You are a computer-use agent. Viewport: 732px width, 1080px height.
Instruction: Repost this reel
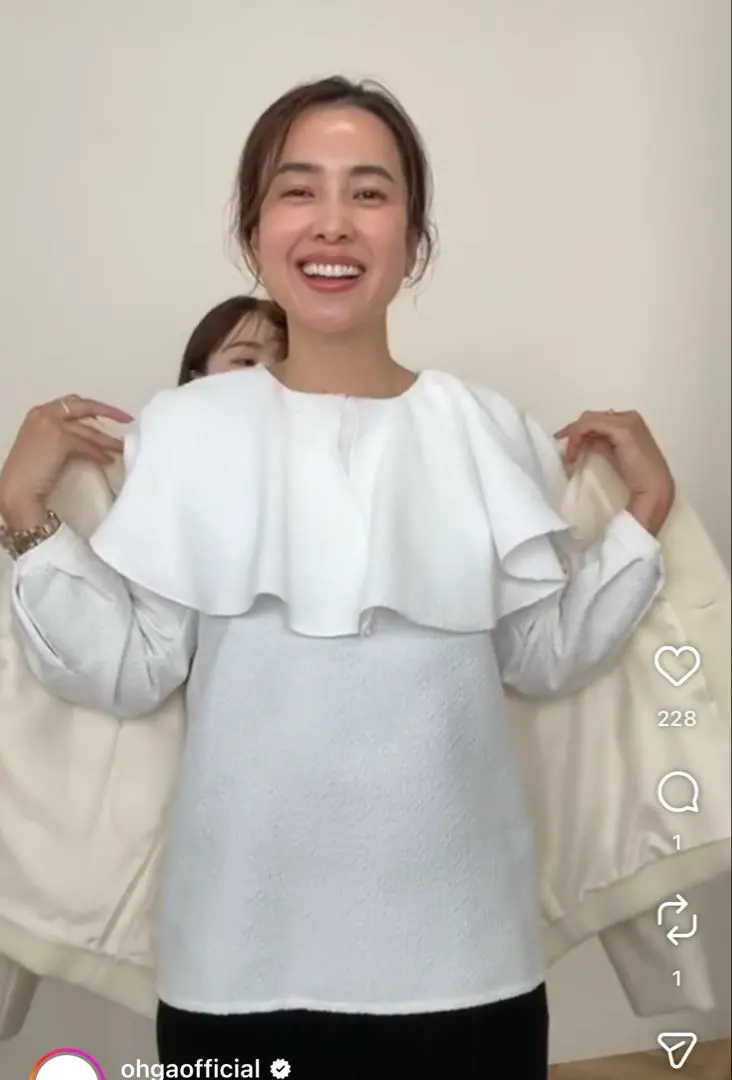click(677, 918)
